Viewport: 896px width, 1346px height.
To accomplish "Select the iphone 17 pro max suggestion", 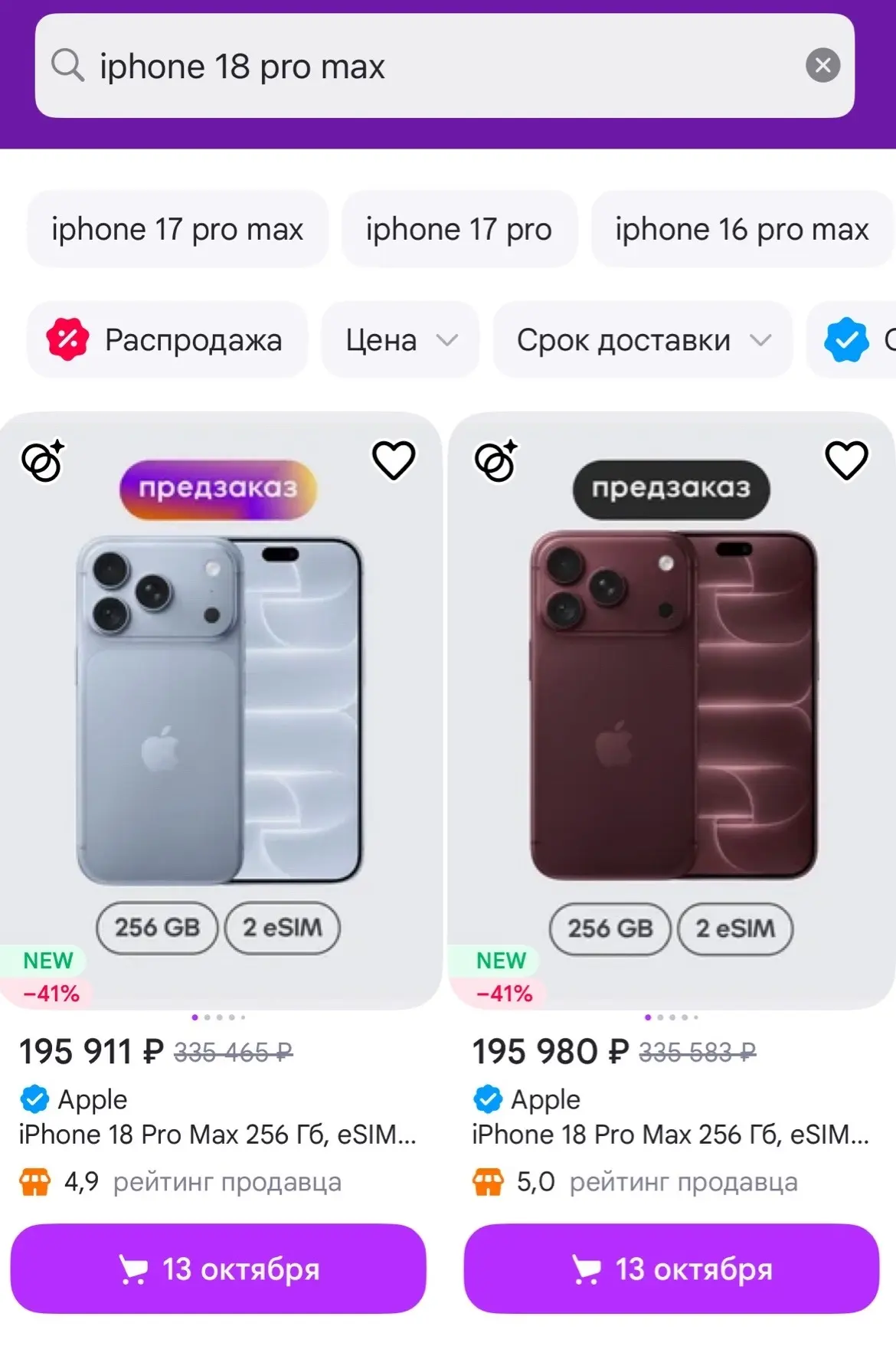I will [178, 229].
